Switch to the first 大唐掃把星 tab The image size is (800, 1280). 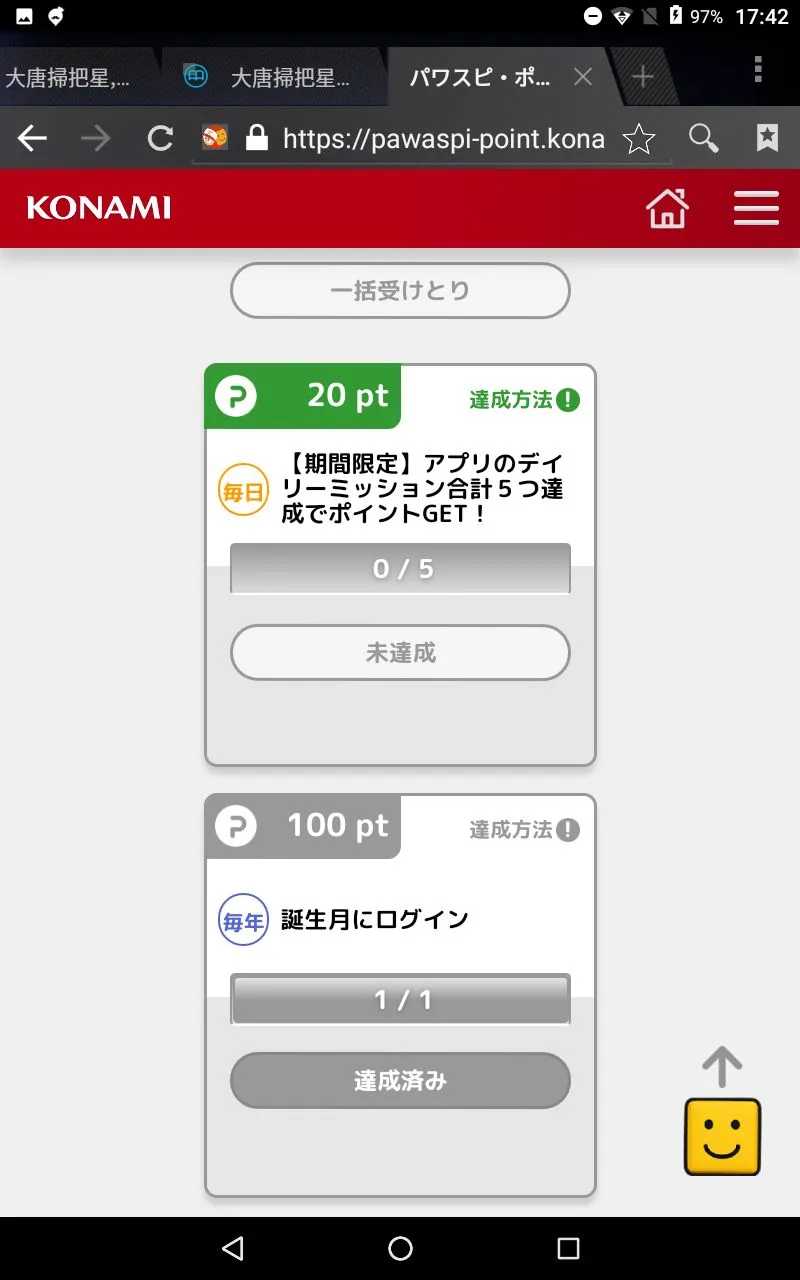pos(68,78)
